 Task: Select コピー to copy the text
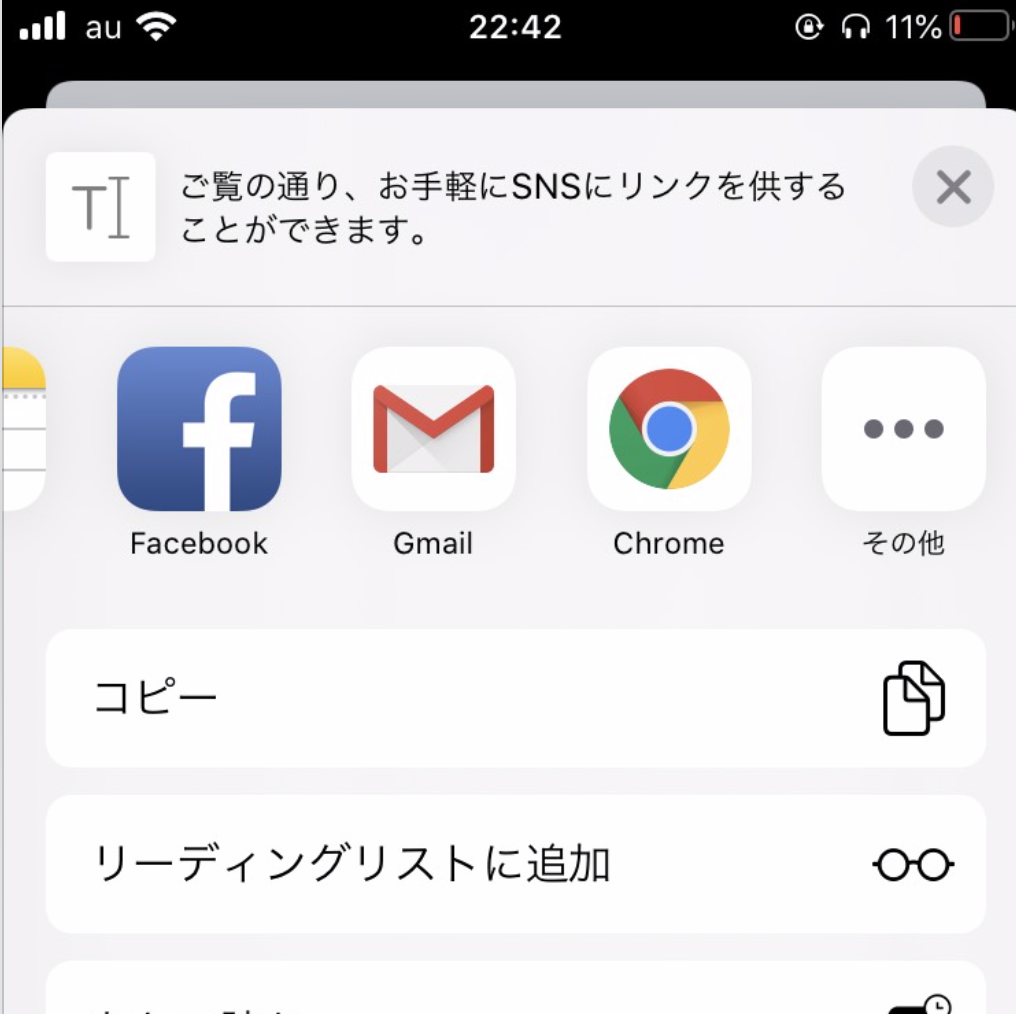(x=515, y=698)
